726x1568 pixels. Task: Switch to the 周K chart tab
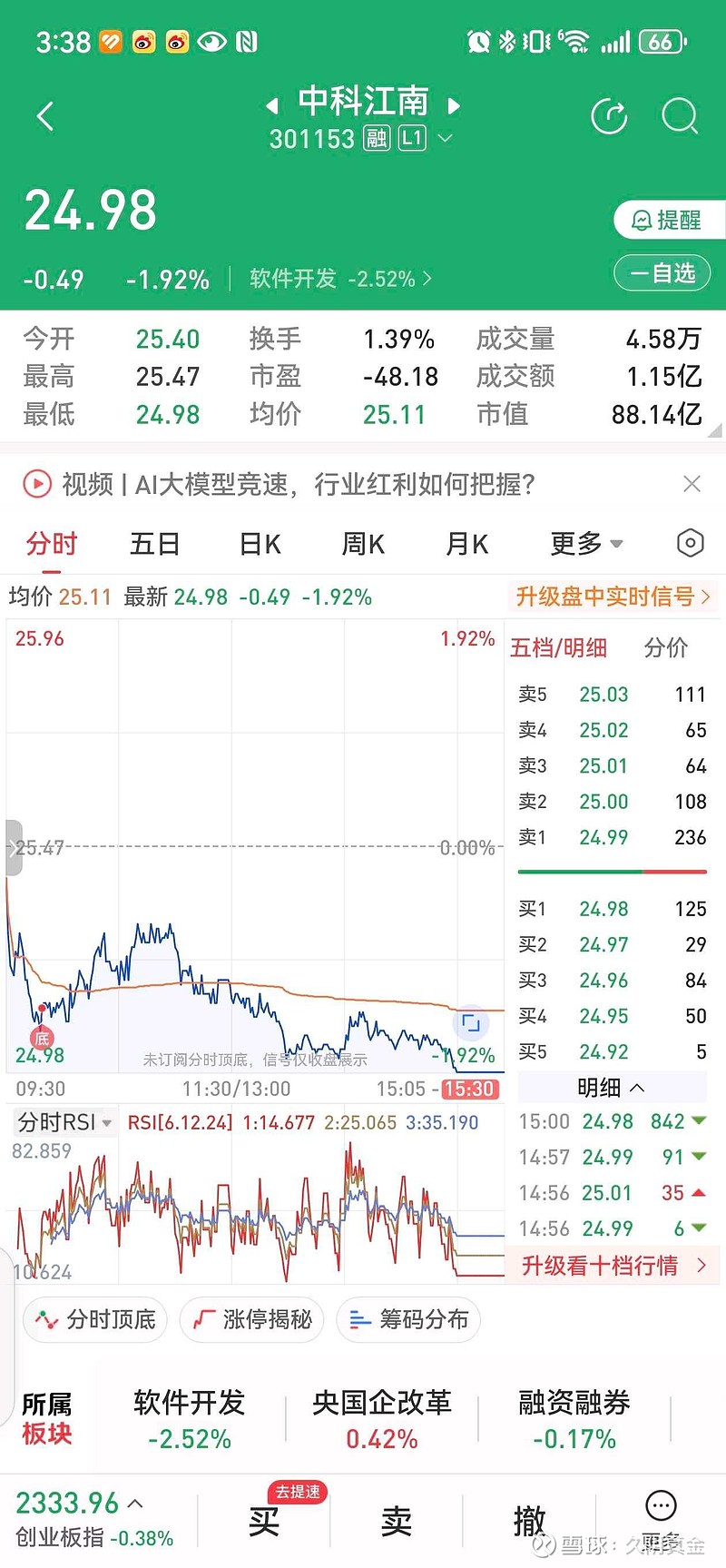tap(363, 544)
